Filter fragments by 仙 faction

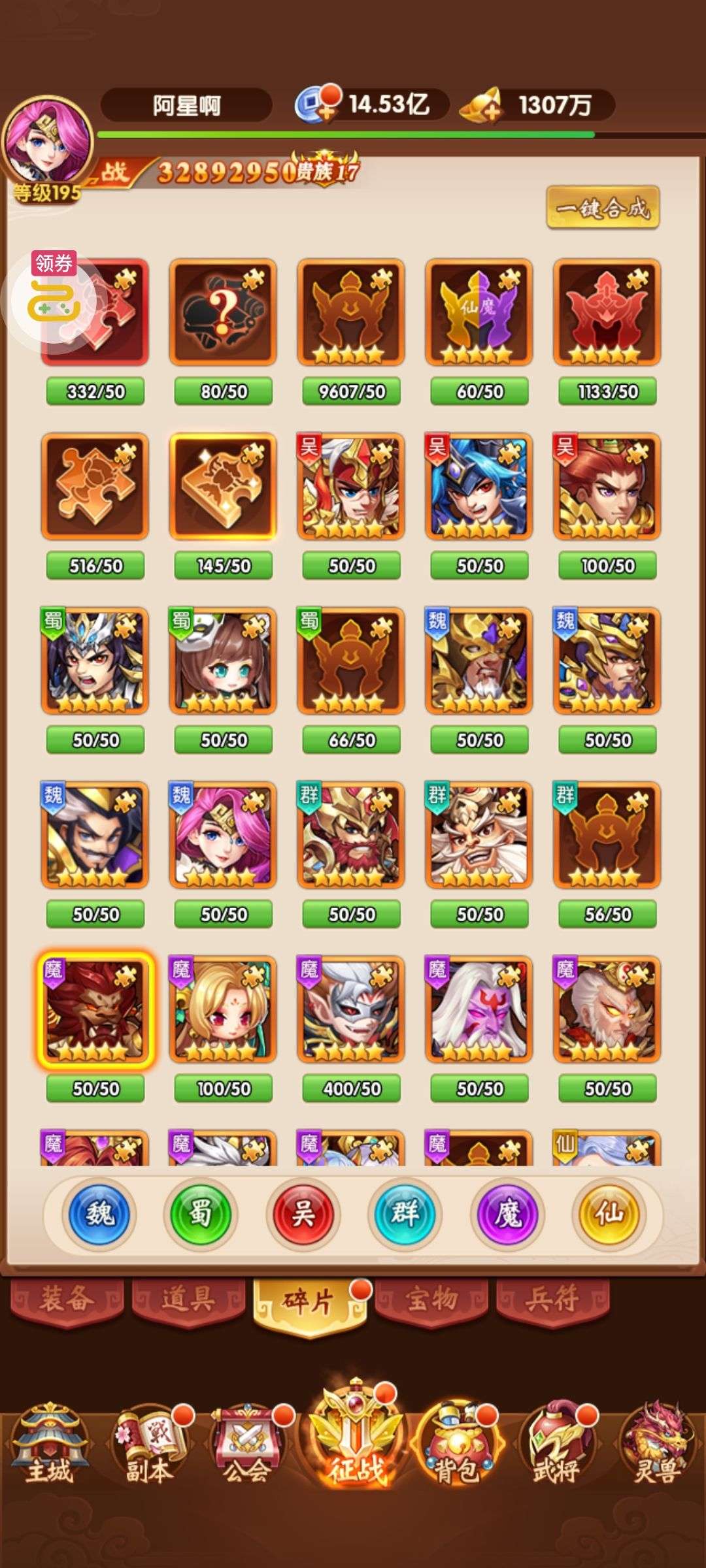point(609,1215)
